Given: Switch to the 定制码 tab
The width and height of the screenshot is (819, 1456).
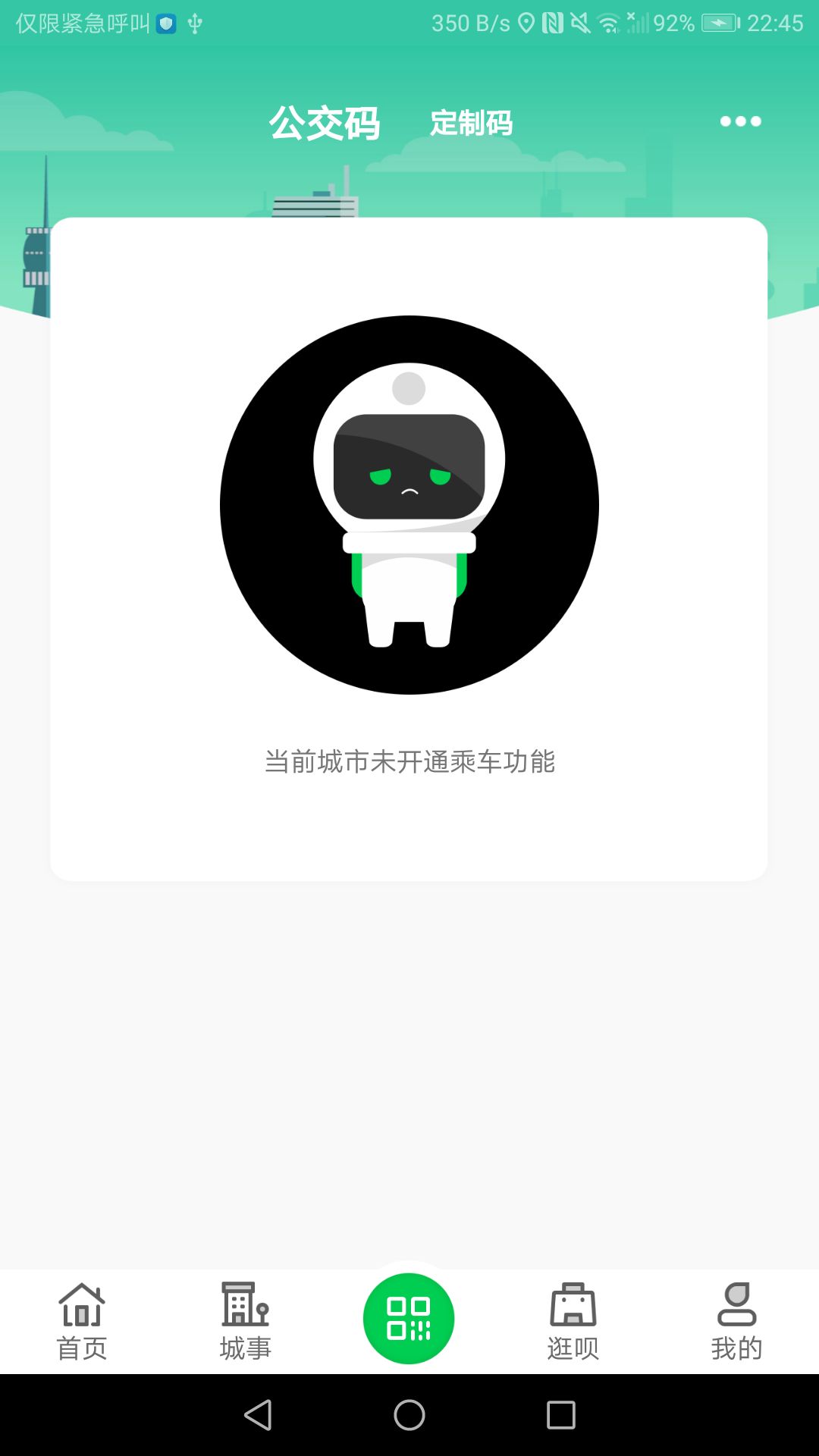Looking at the screenshot, I should [470, 124].
